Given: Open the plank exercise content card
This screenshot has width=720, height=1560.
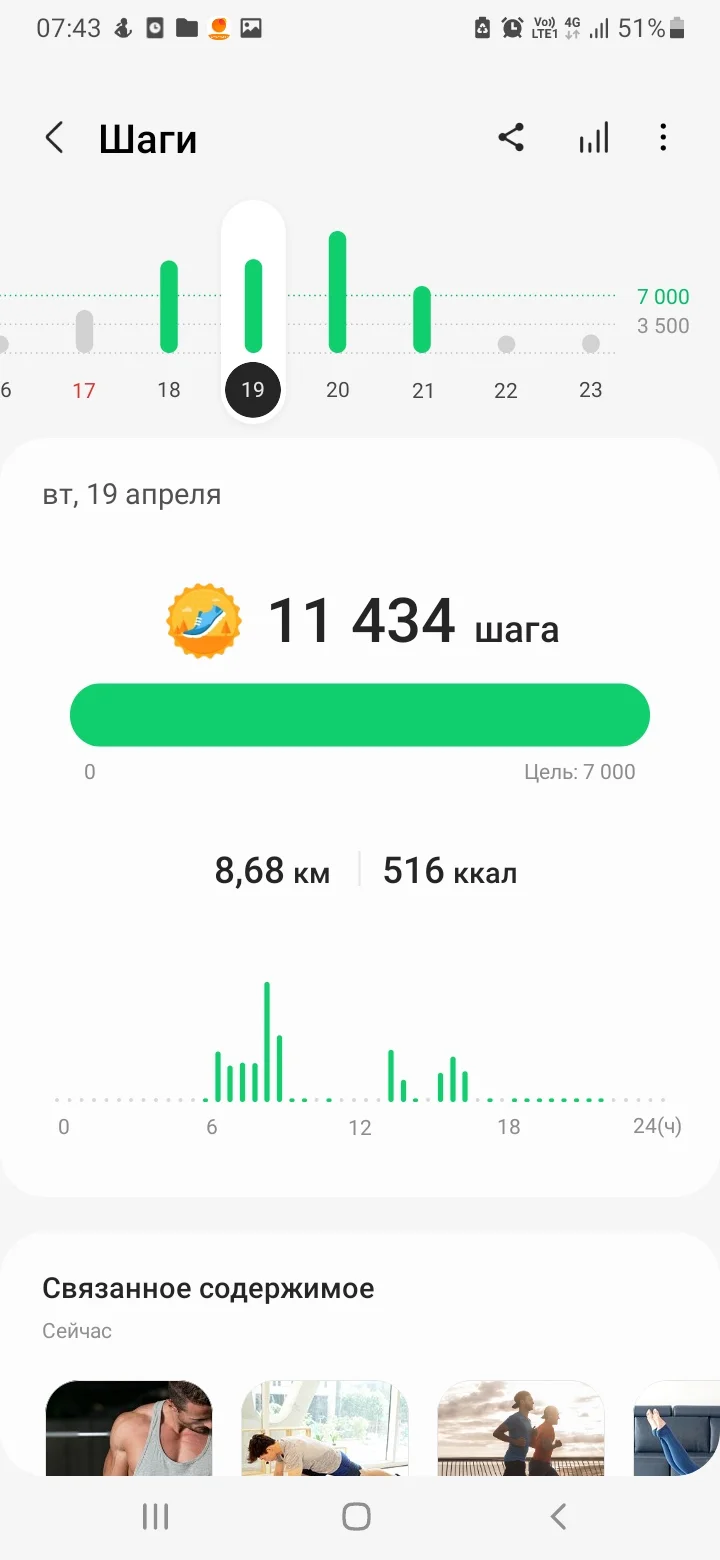Looking at the screenshot, I should 325,1428.
